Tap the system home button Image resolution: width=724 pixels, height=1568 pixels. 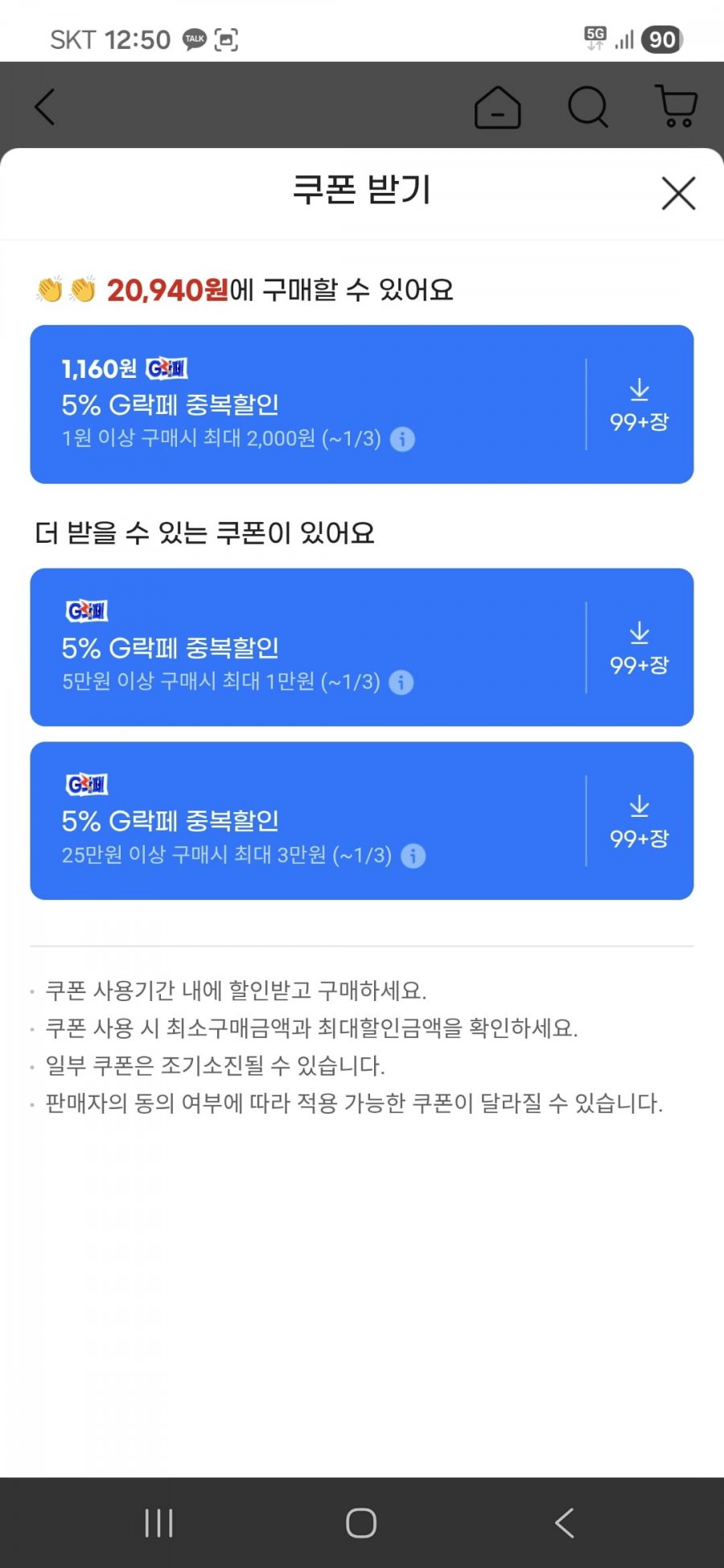[361, 1522]
